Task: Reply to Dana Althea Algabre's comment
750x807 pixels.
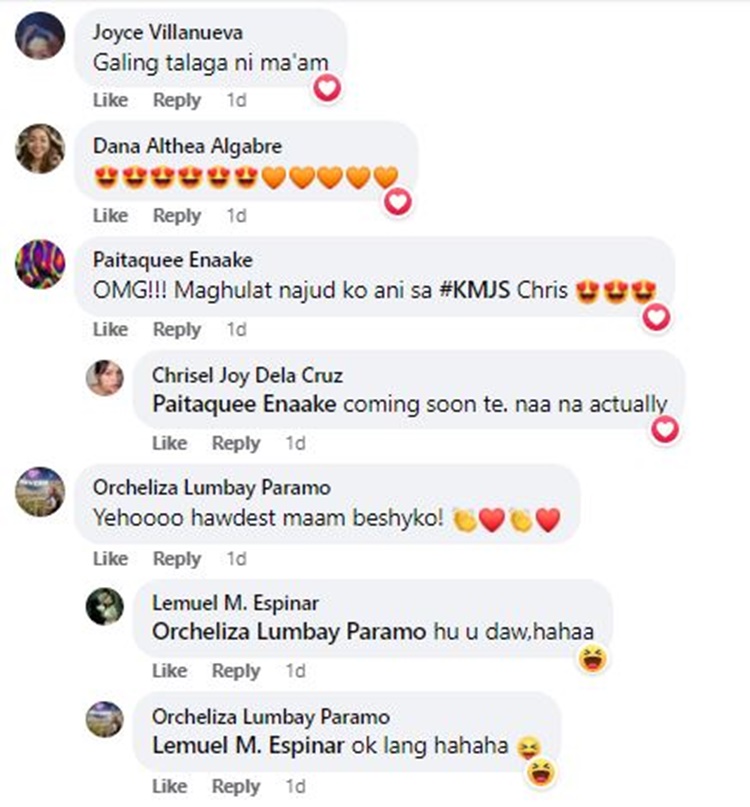Action: point(176,216)
